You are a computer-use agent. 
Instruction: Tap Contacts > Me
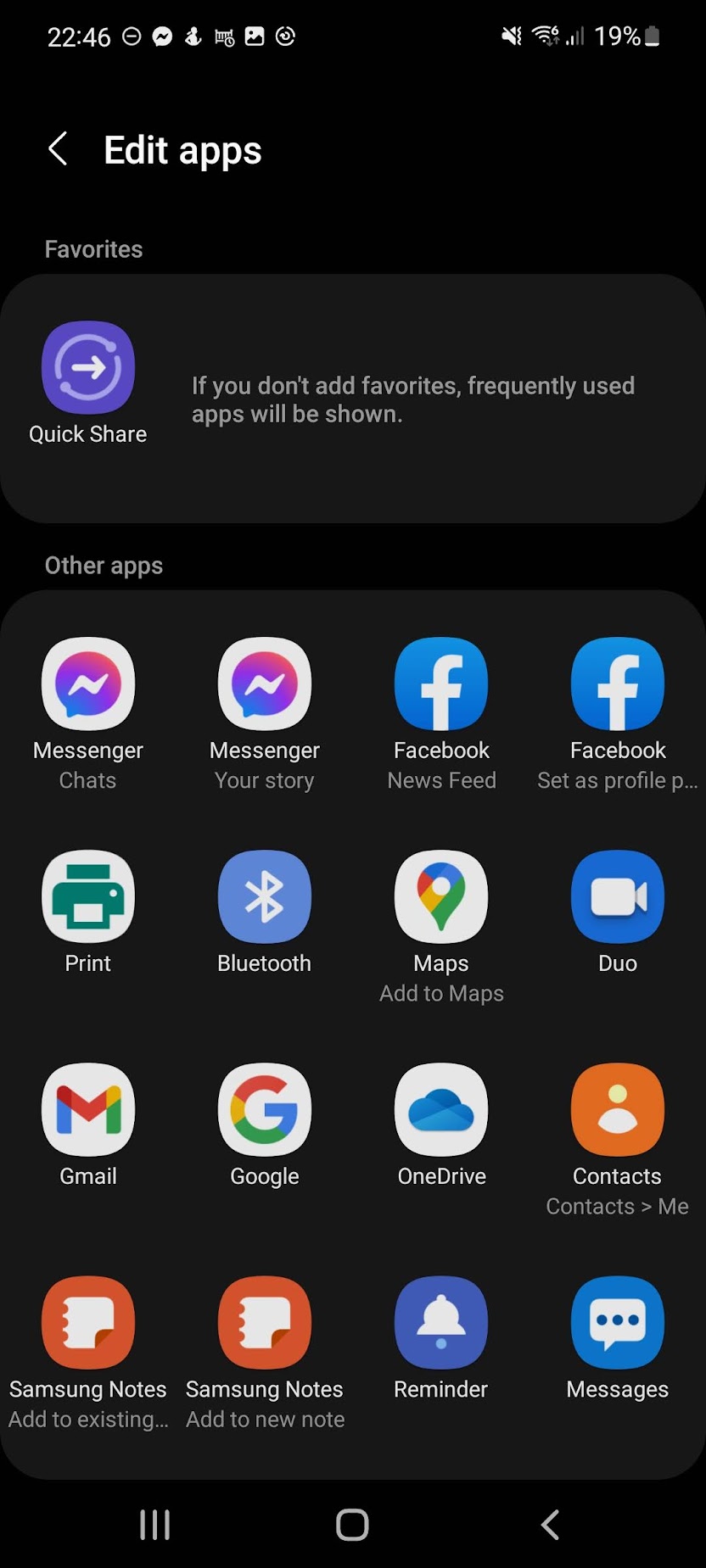click(618, 1141)
